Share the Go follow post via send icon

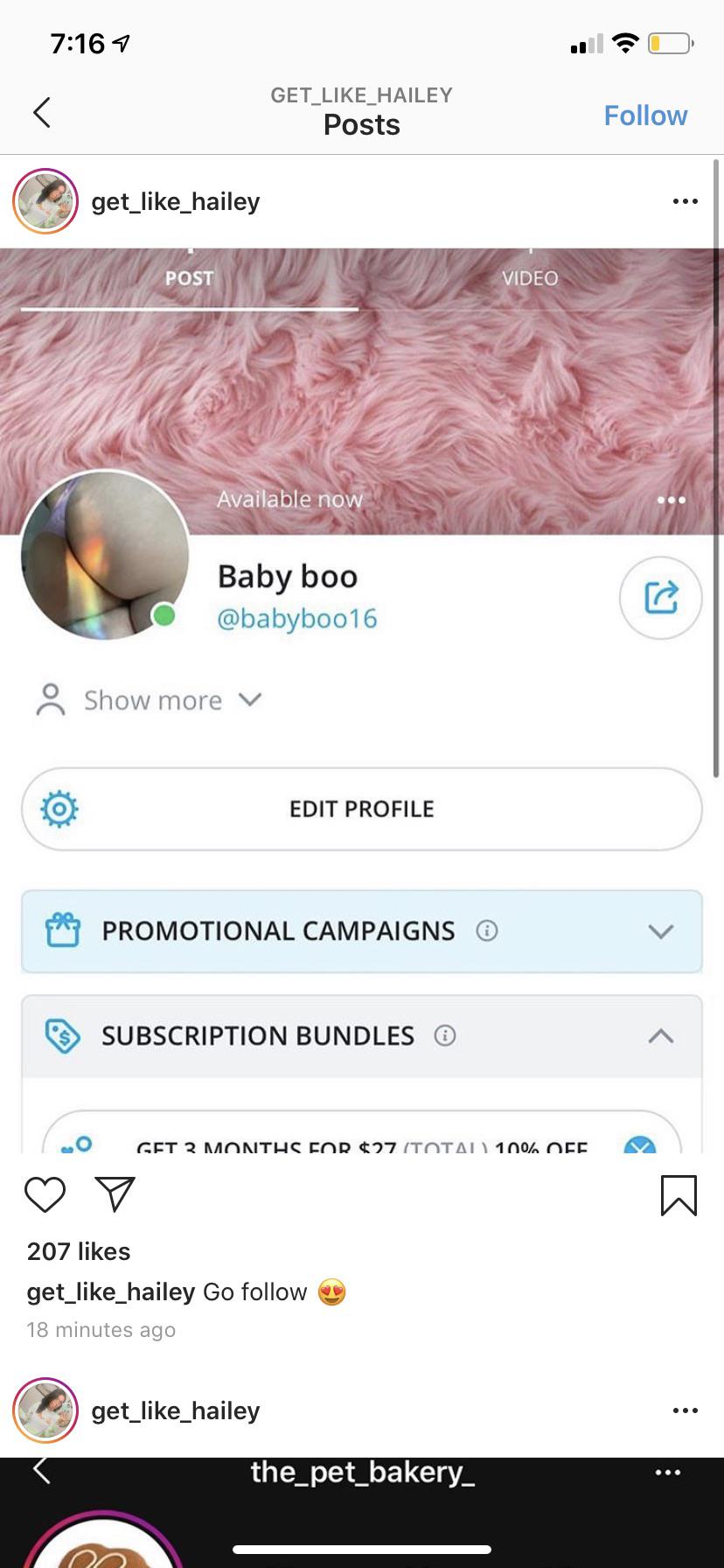(115, 1194)
